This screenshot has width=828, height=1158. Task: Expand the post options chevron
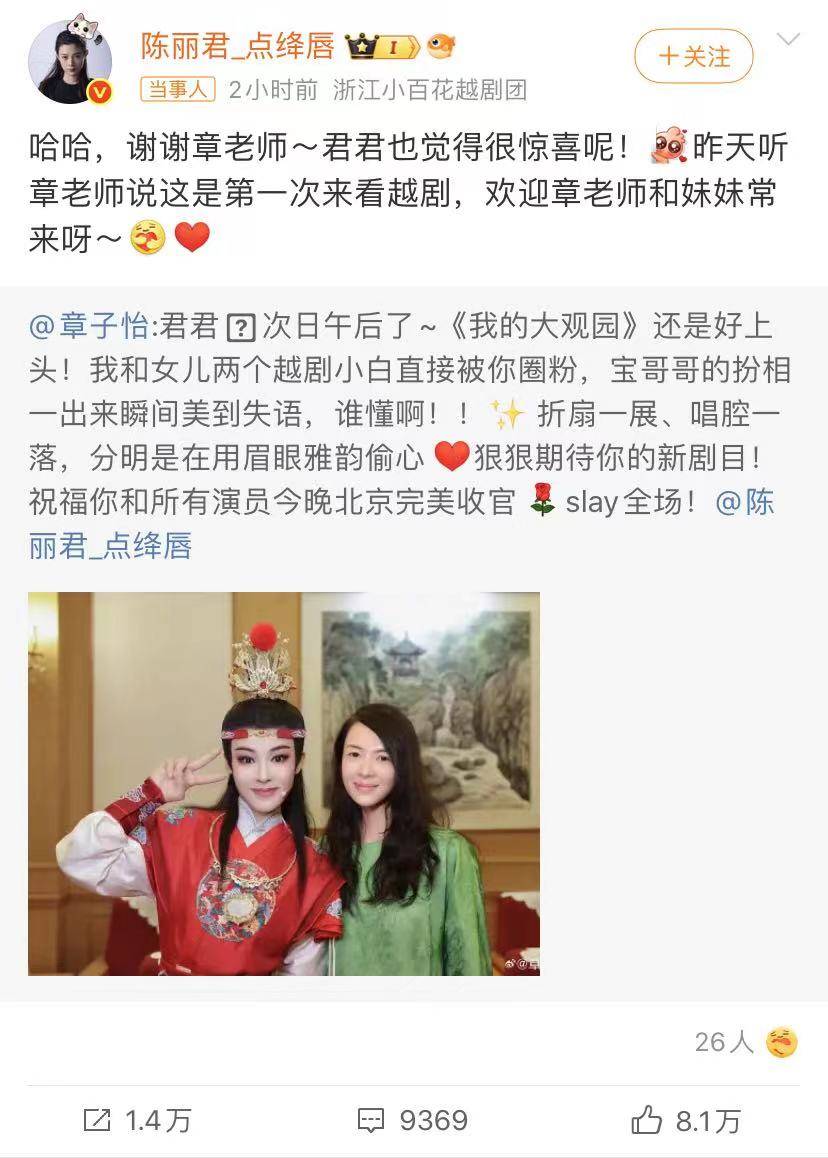(x=789, y=41)
